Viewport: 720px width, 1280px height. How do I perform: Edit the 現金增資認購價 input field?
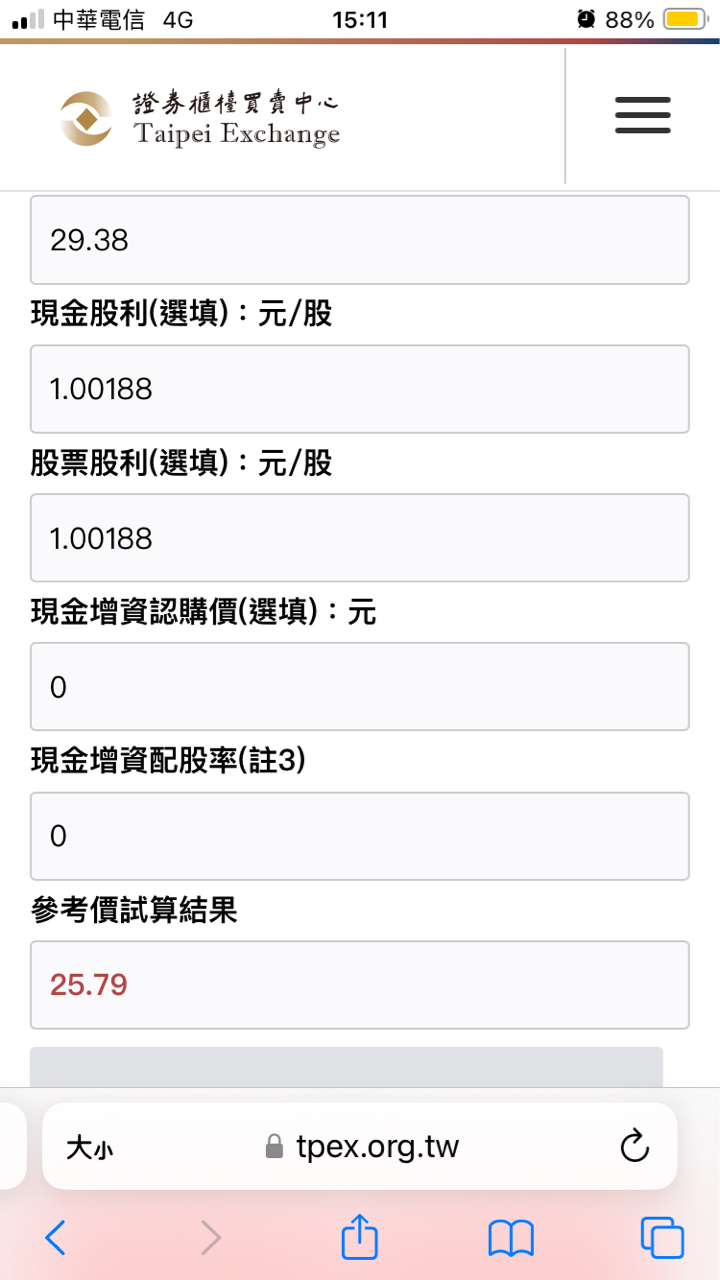(x=359, y=687)
